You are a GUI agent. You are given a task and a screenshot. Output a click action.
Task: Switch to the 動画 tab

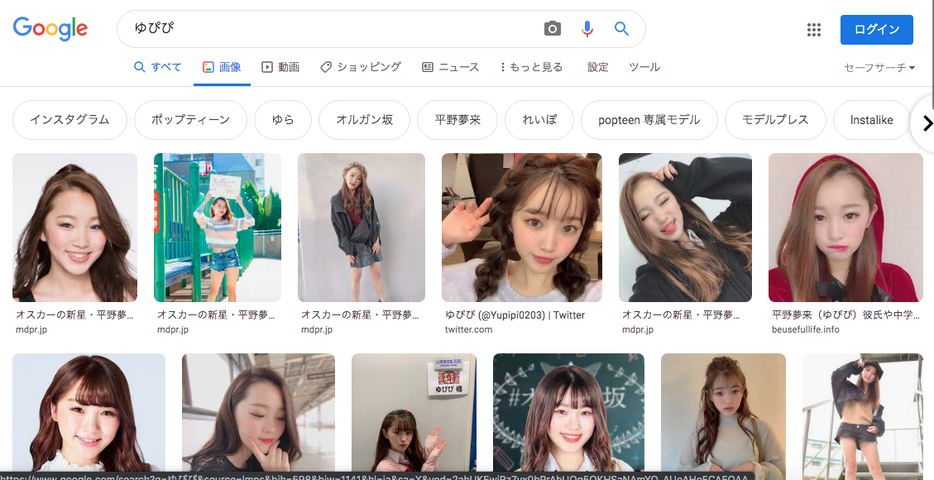tap(281, 67)
